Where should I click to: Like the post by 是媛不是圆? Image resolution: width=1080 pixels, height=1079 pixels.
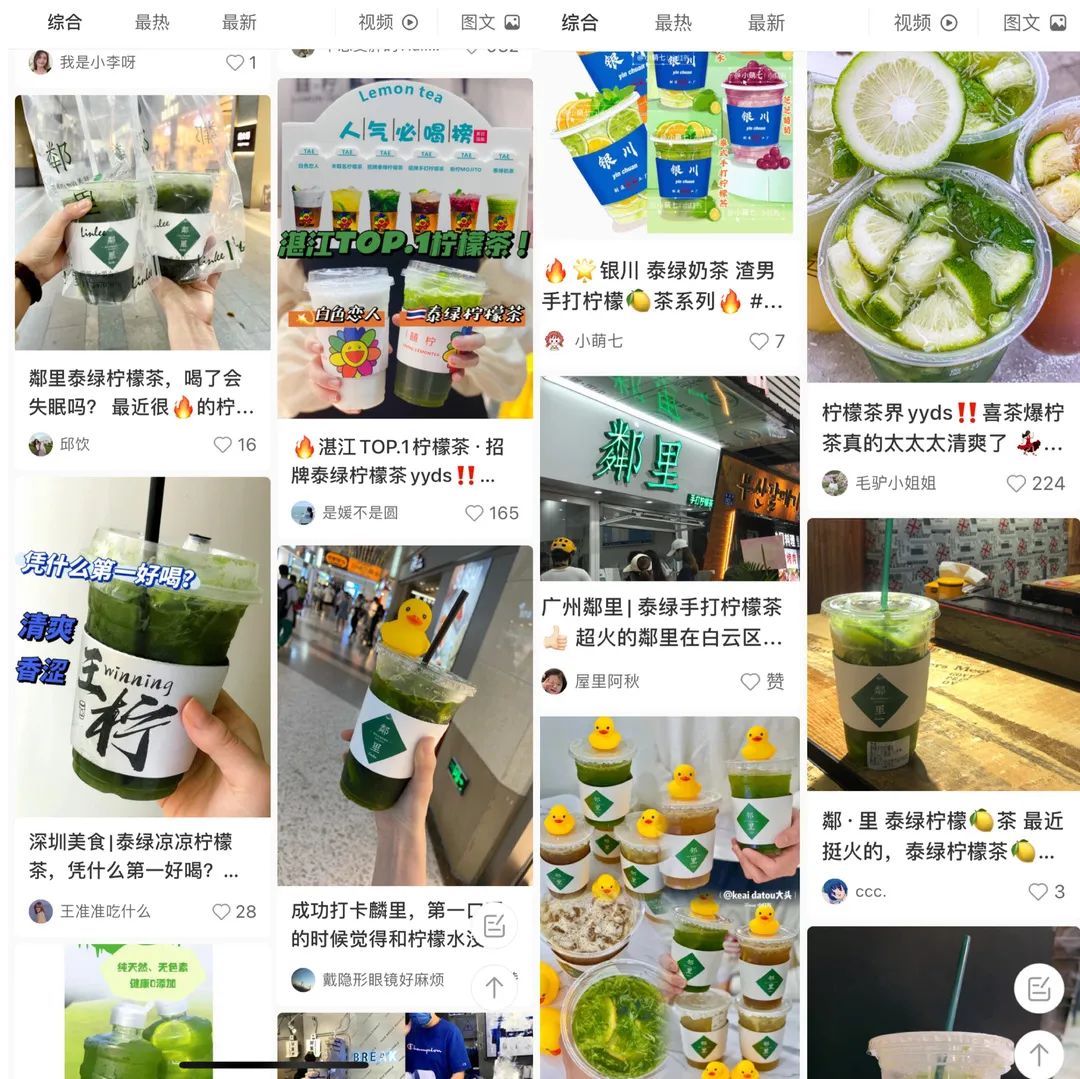point(475,513)
